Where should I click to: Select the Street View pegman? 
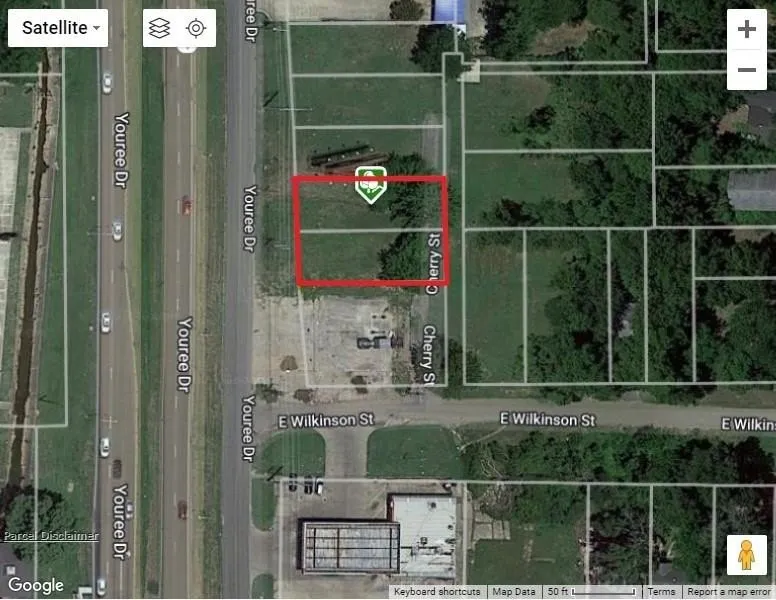click(x=746, y=555)
